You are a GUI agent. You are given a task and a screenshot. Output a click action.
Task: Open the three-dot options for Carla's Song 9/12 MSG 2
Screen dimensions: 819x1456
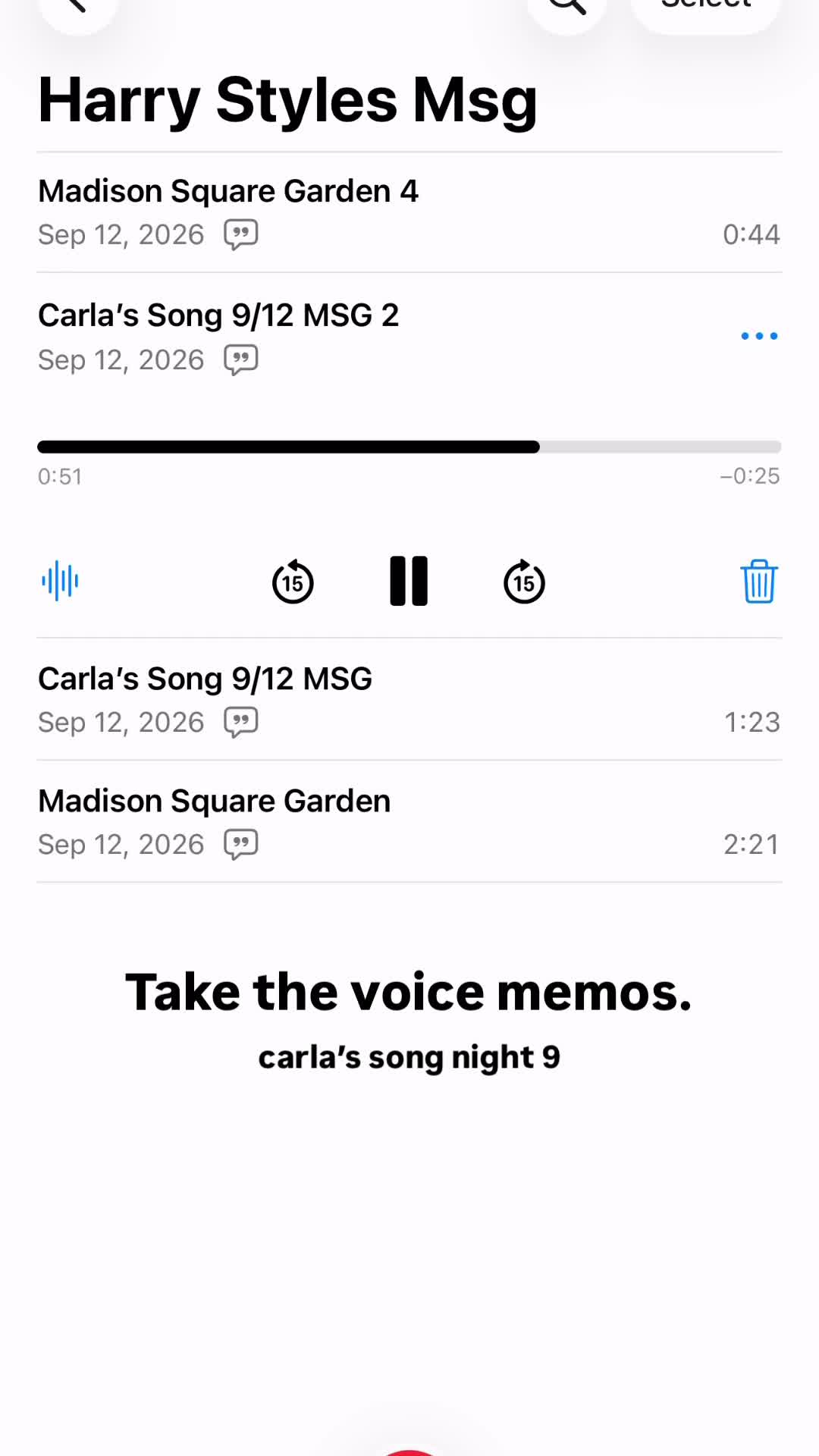pos(759,336)
